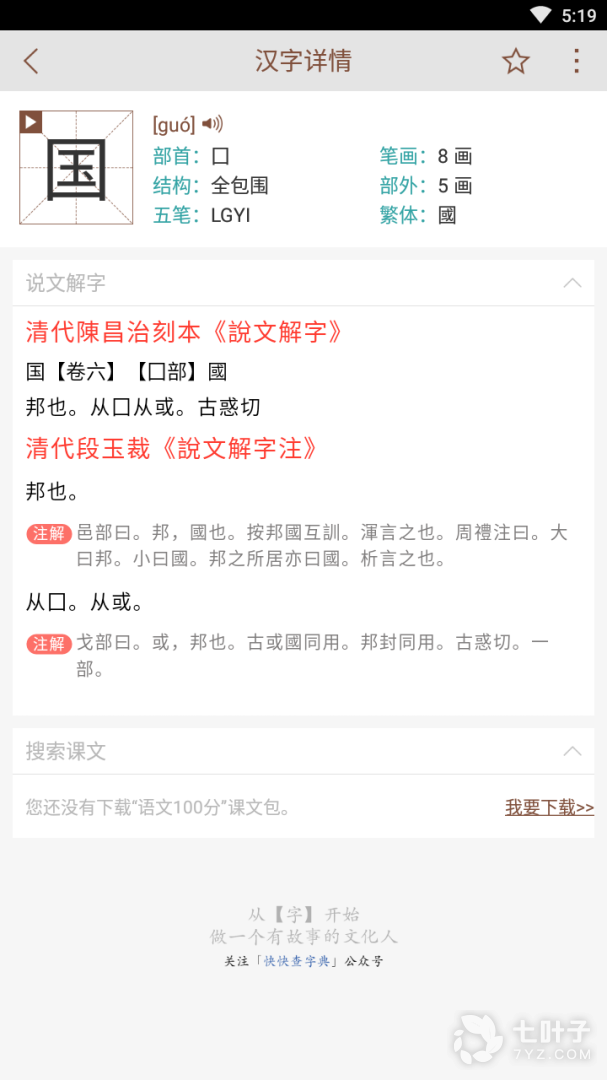
Task: Go back from the 汉字详情 page
Action: (x=31, y=61)
